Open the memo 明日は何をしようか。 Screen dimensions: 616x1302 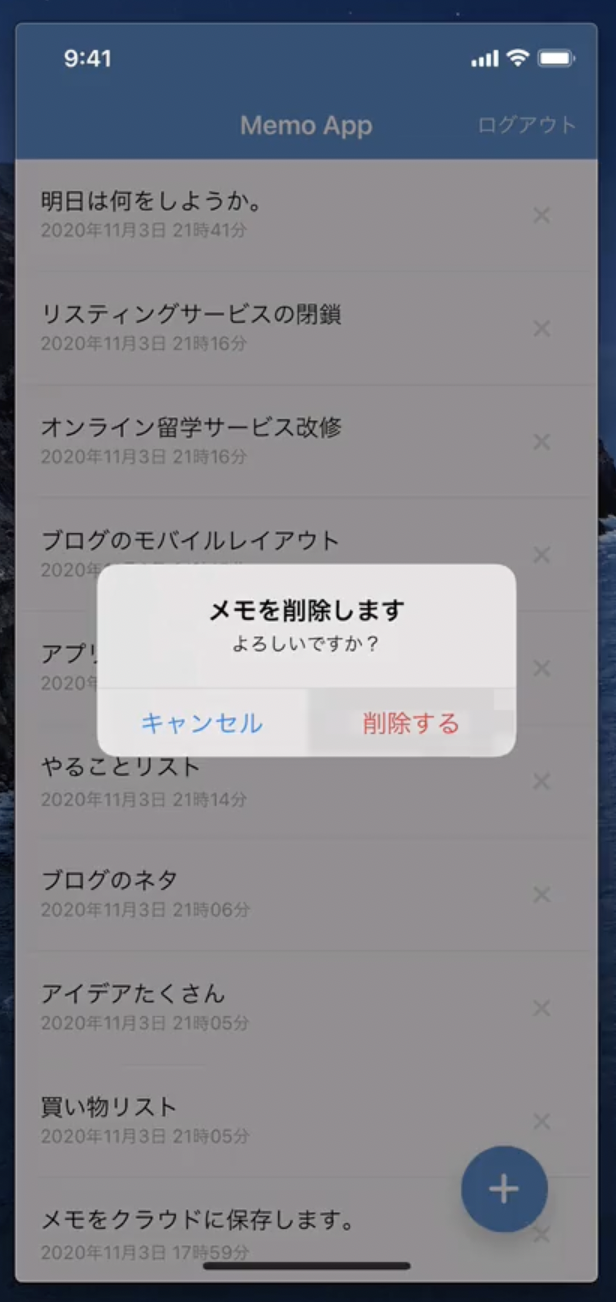(150, 202)
